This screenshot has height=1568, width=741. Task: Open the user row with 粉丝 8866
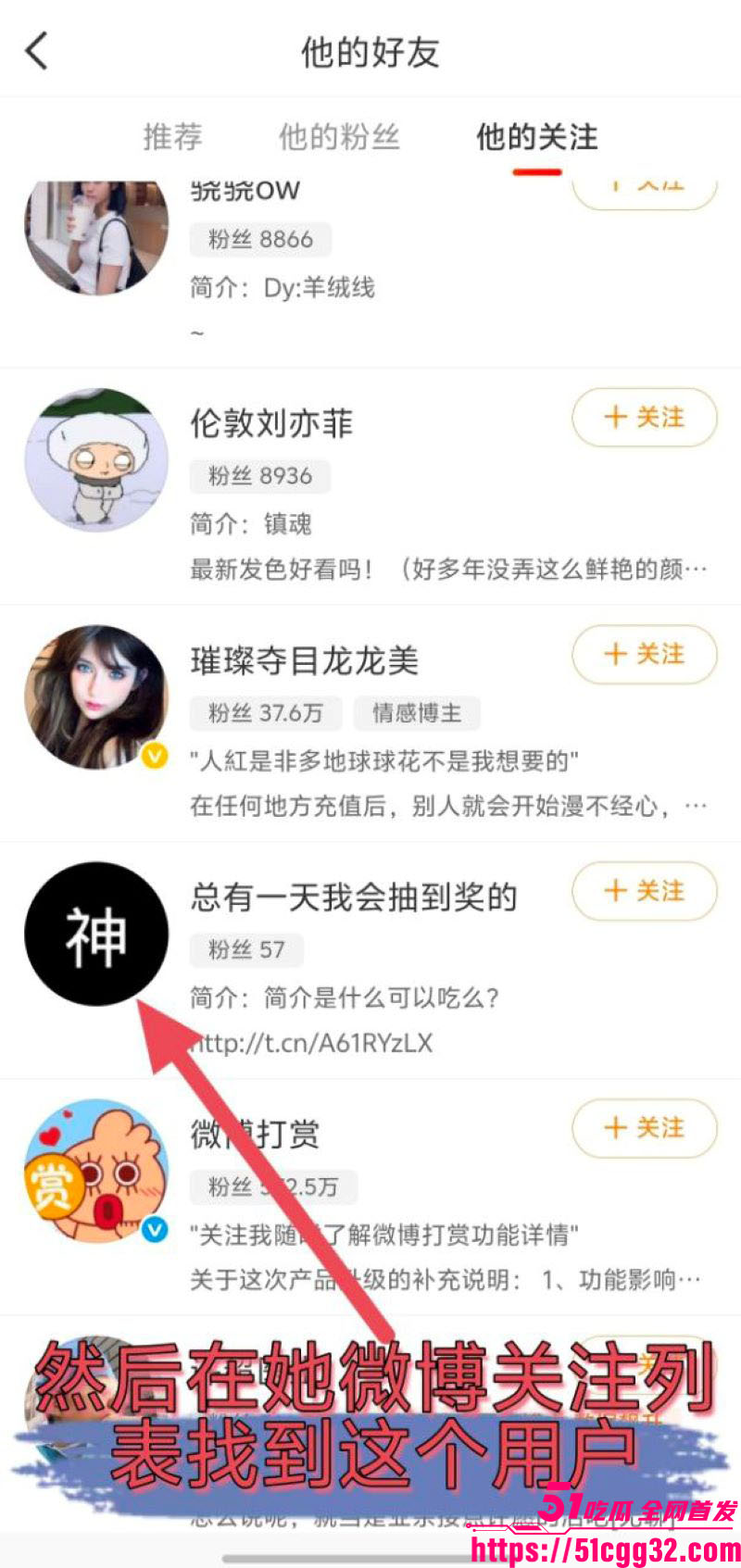tap(370, 273)
